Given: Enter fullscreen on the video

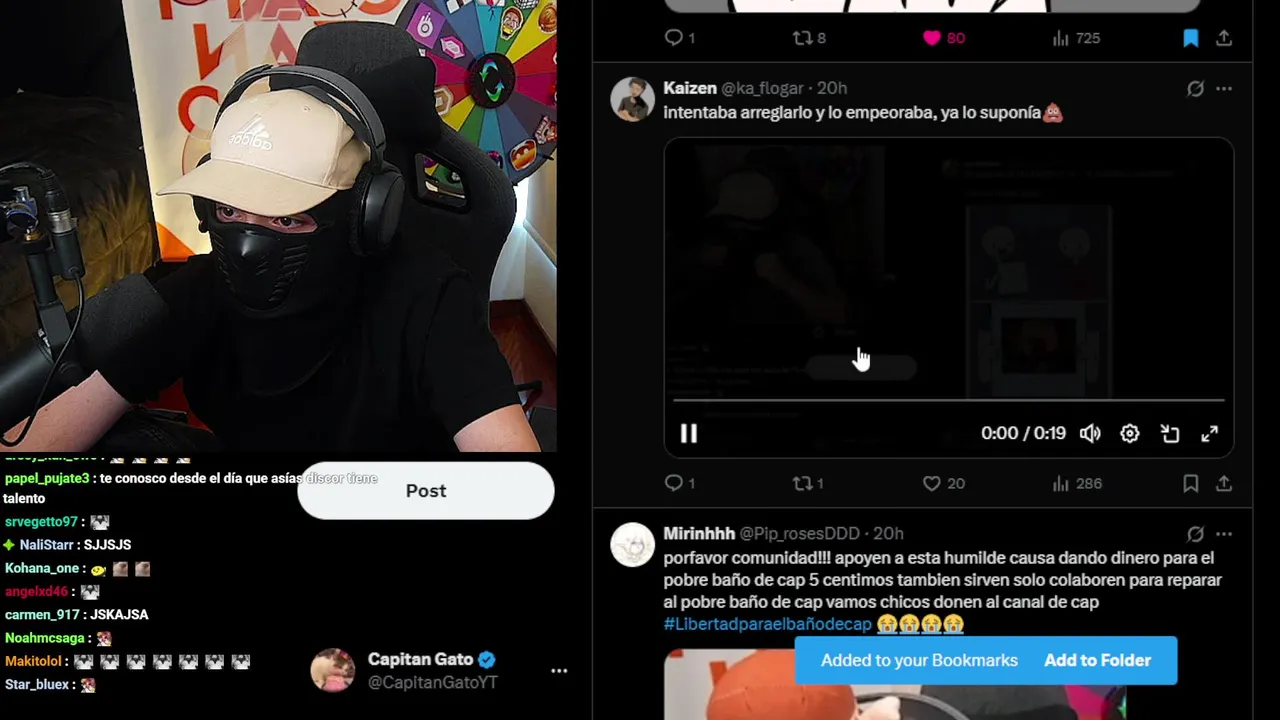Looking at the screenshot, I should (1210, 433).
